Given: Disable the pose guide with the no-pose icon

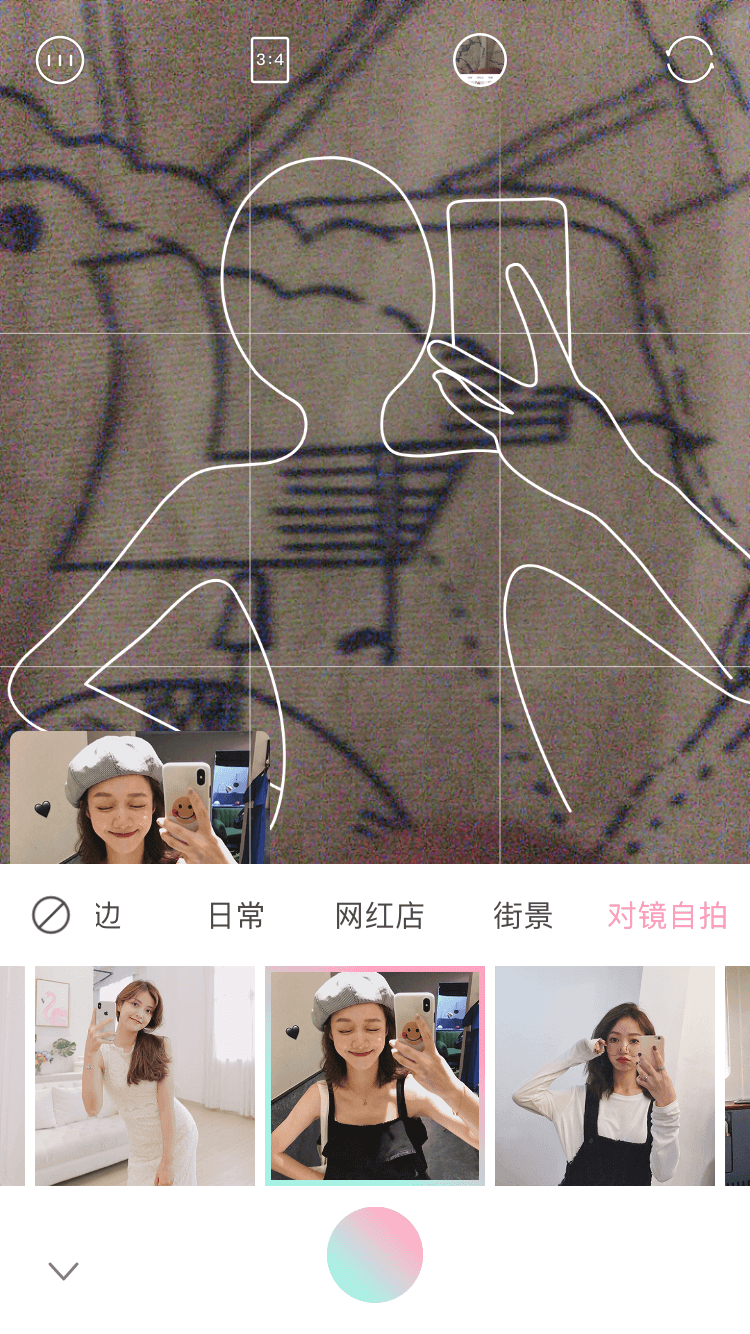Looking at the screenshot, I should click(x=51, y=915).
